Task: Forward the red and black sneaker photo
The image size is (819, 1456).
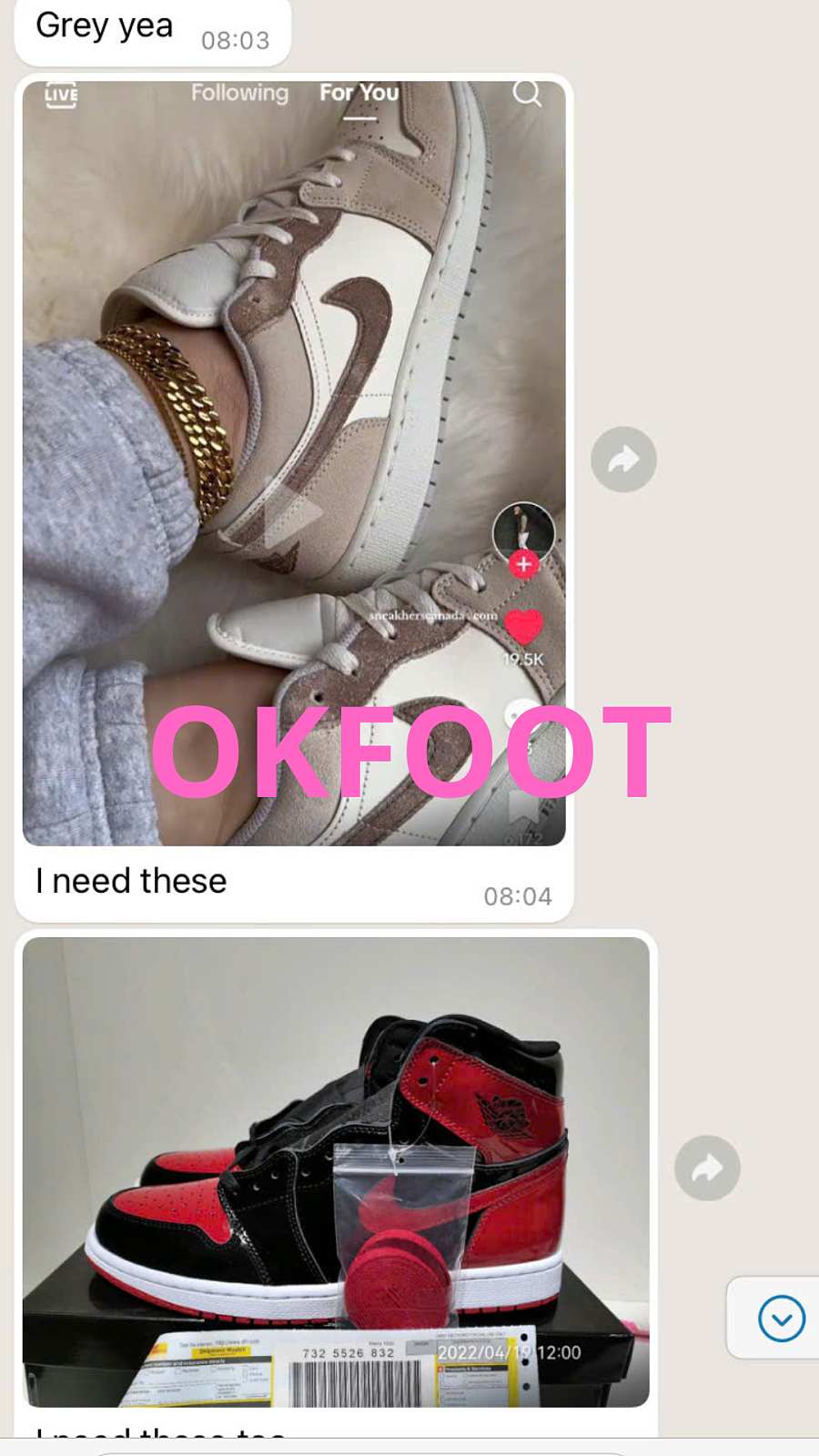Action: 707,1168
